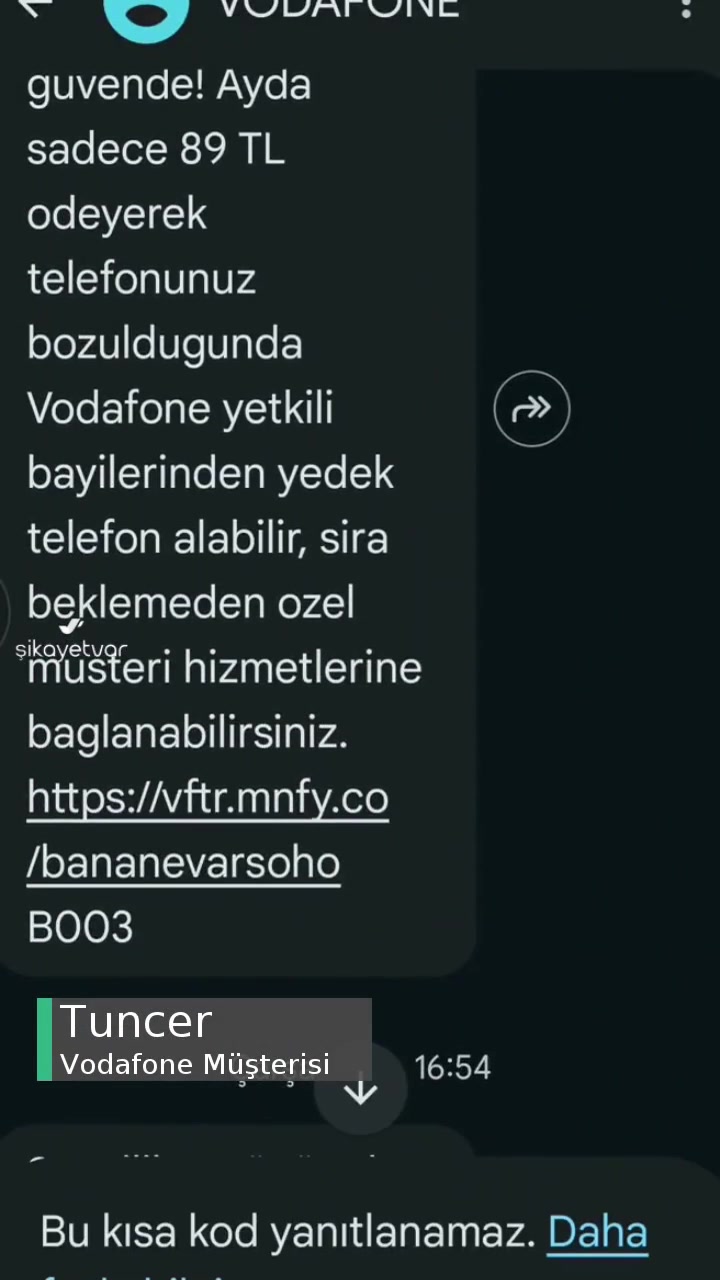Tap the 16:54 timestamp
Image resolution: width=720 pixels, height=1280 pixels.
(452, 1067)
